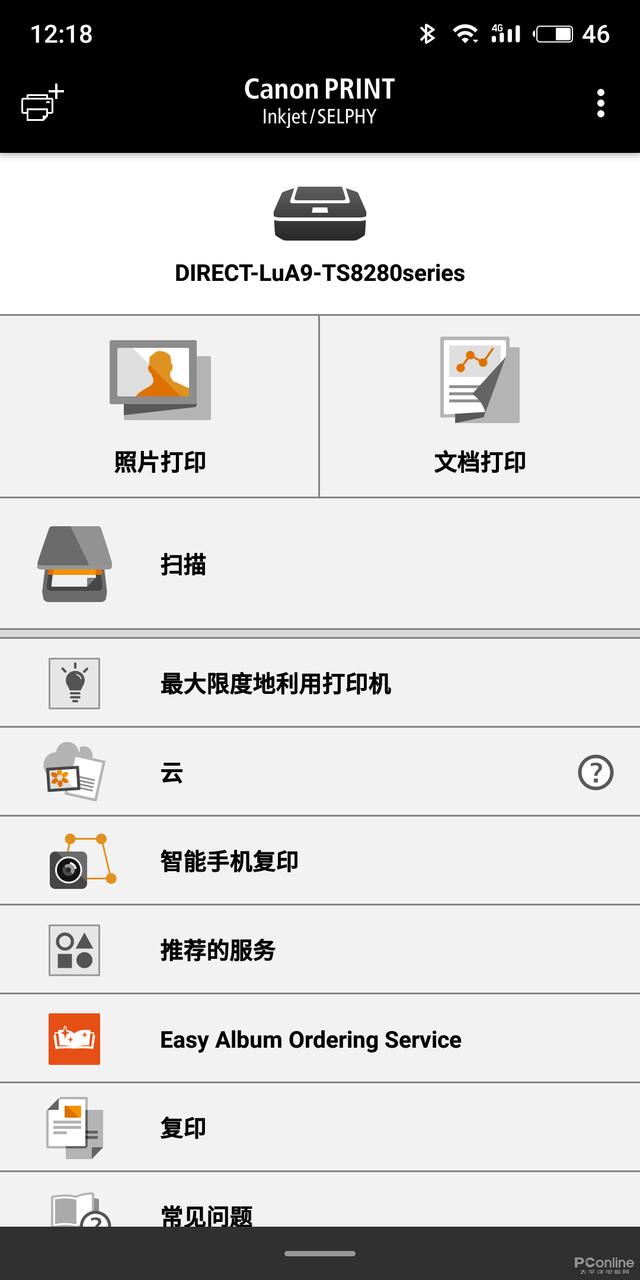Choose the 复印 copy option

320,1128
